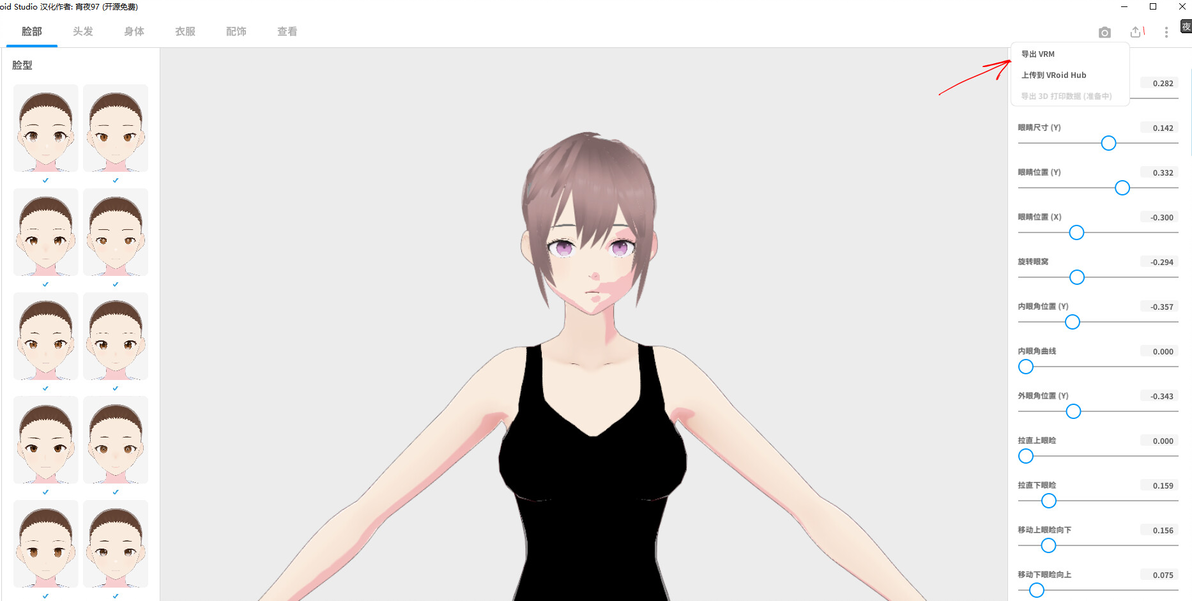Adjust the 拉直下眼睑 slider
The image size is (1192, 601).
click(1049, 500)
